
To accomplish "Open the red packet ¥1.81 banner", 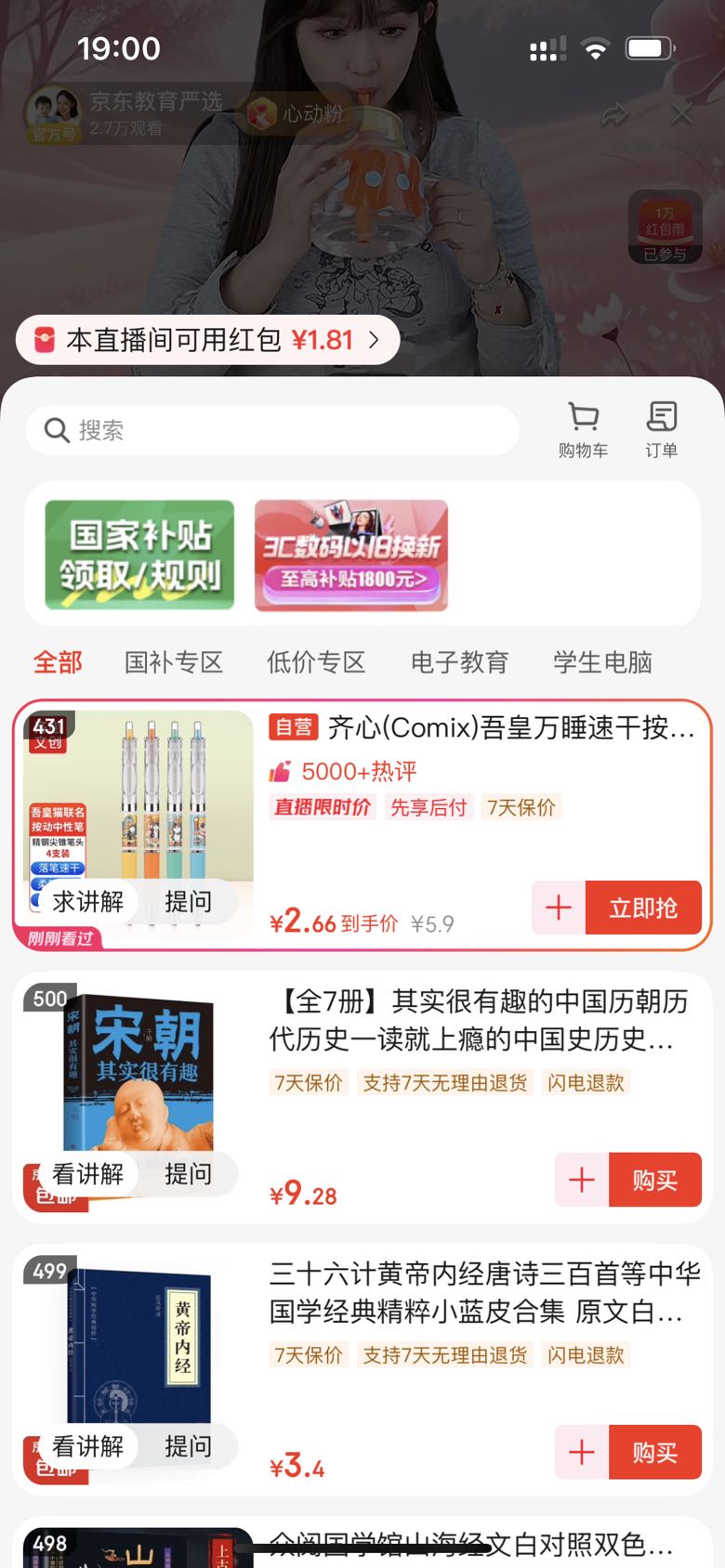I will coord(207,340).
